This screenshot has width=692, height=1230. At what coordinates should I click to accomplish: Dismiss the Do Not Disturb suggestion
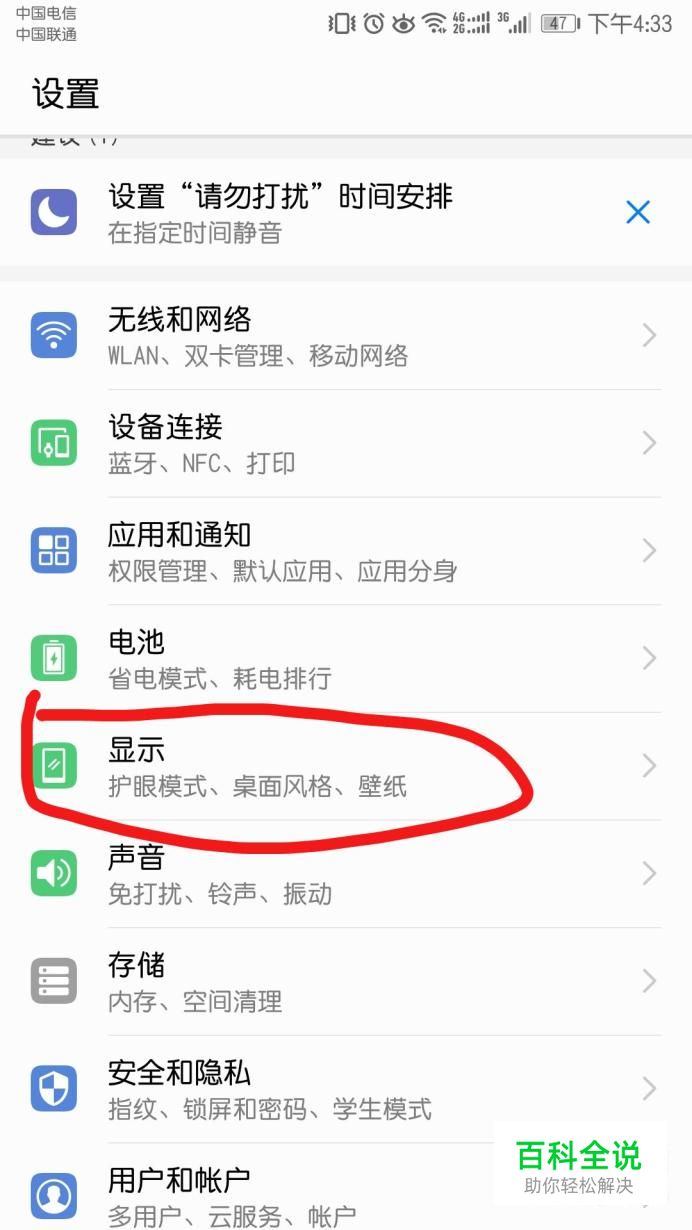click(638, 212)
